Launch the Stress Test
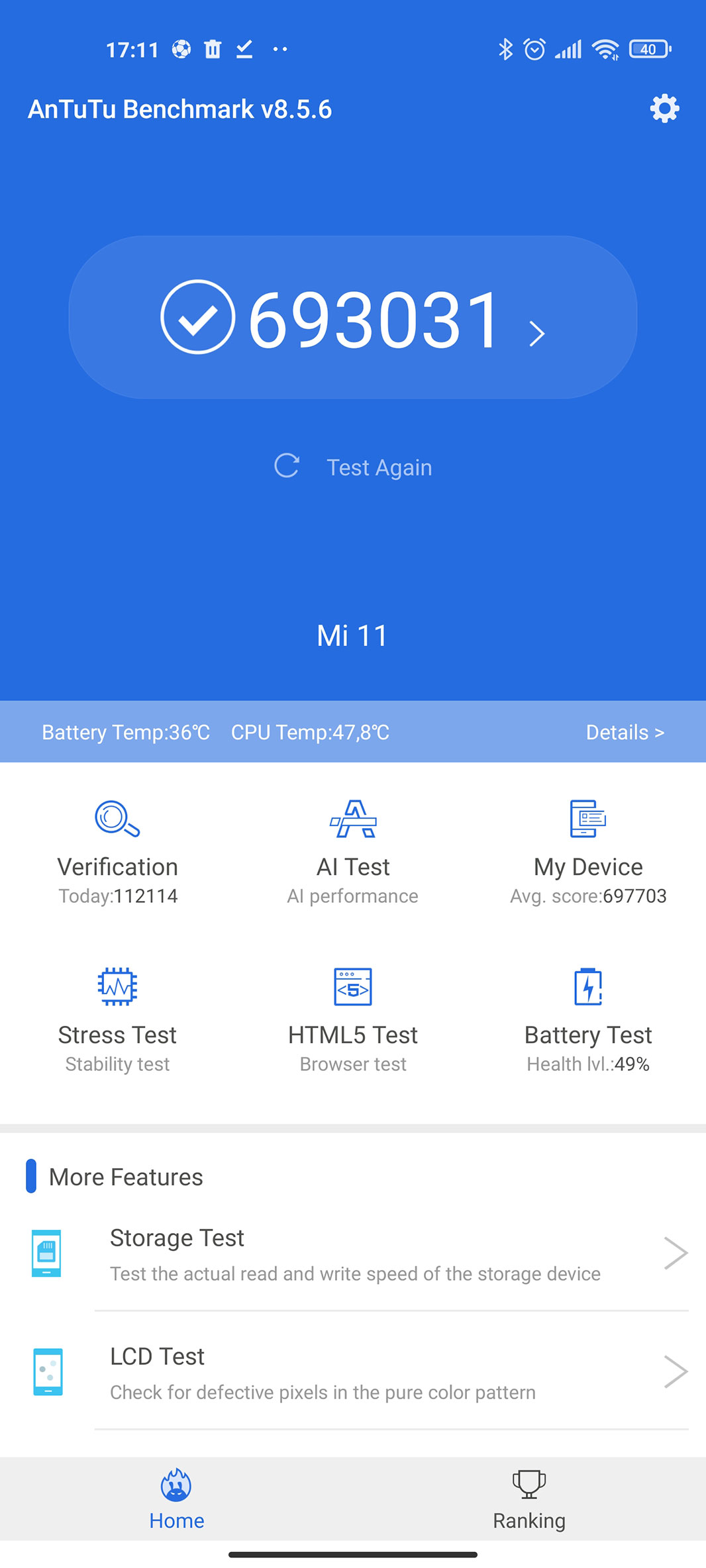This screenshot has height=1568, width=706. coord(118,1019)
